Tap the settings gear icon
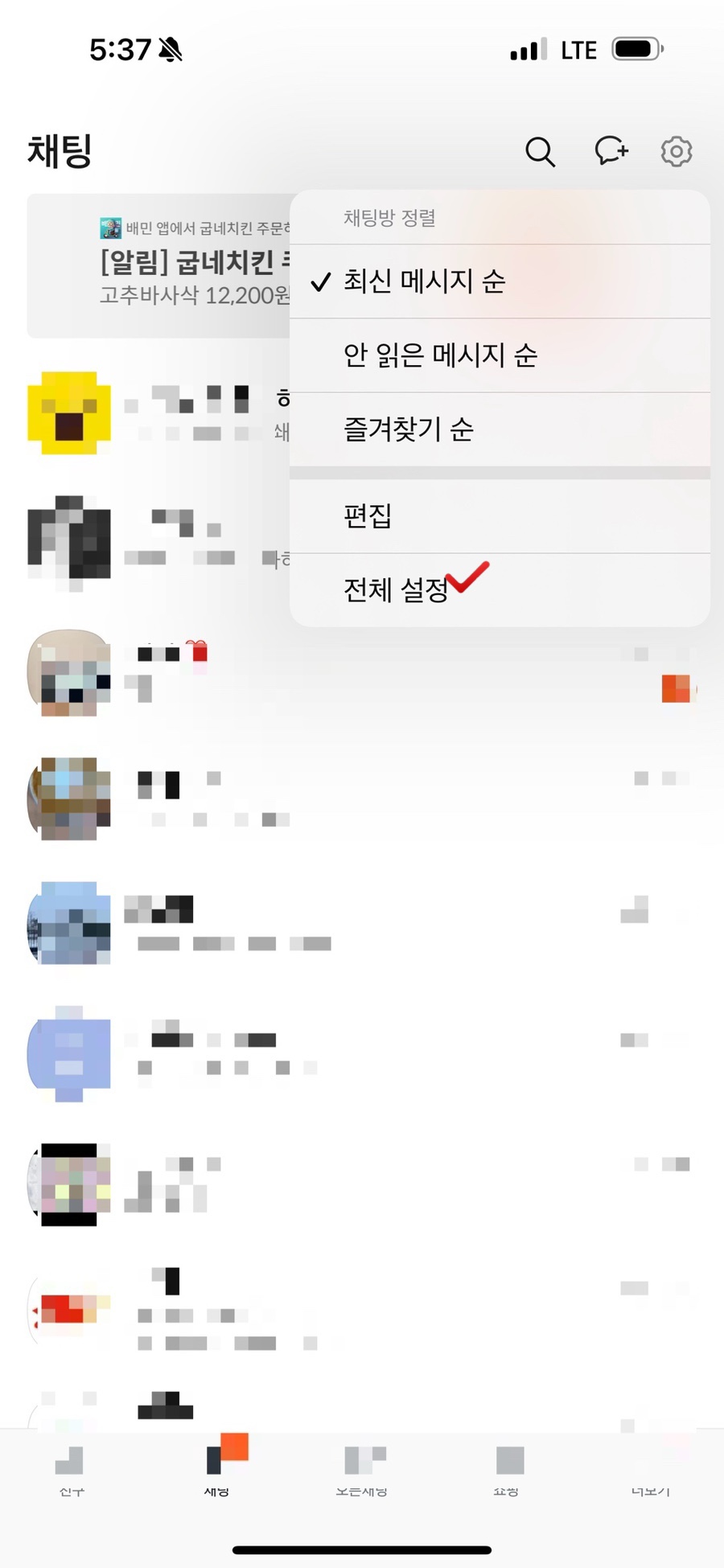This screenshot has height=1568, width=724. click(676, 151)
